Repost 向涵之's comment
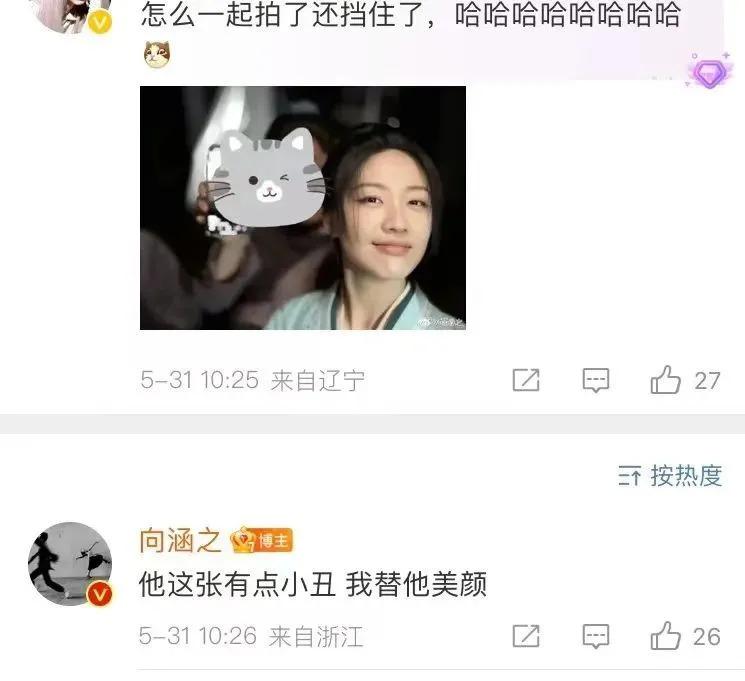The image size is (745, 681). click(526, 636)
